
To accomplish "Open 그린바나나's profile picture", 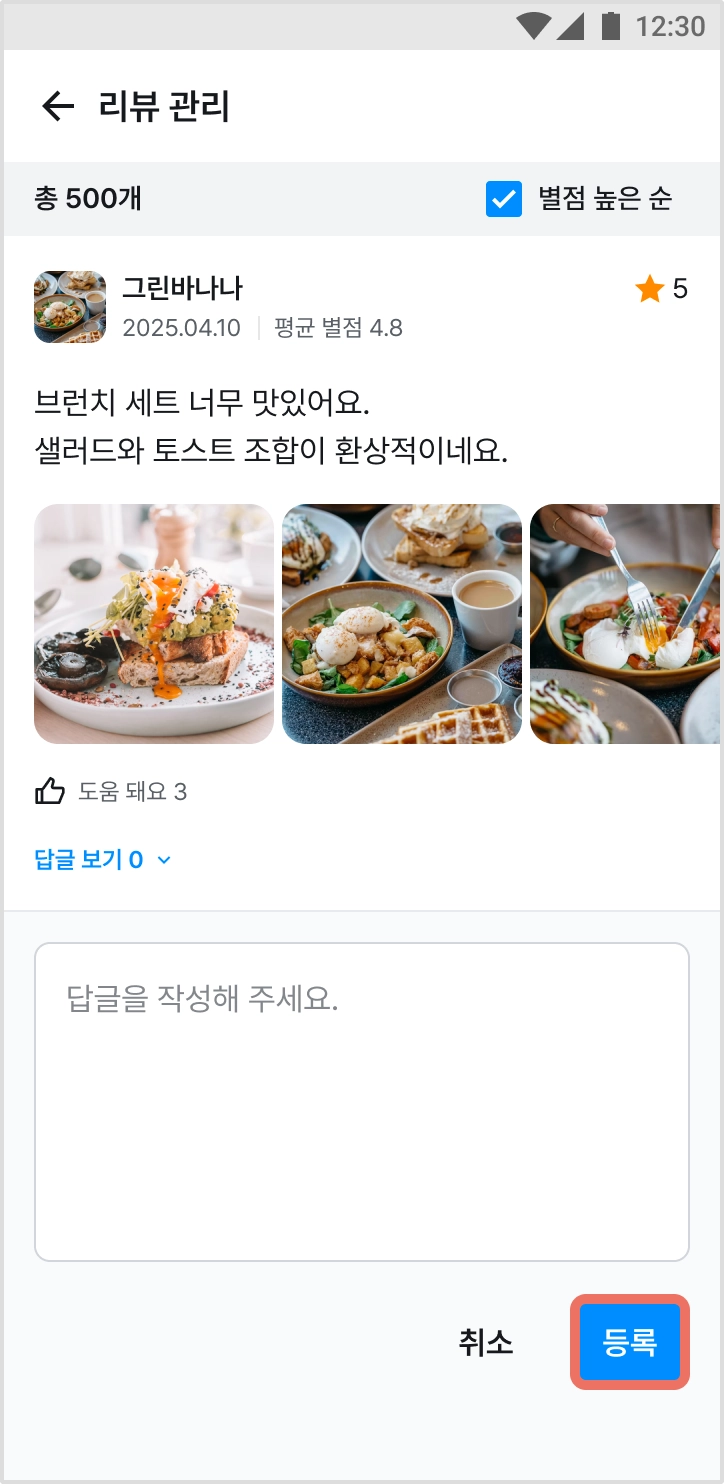I will [70, 307].
